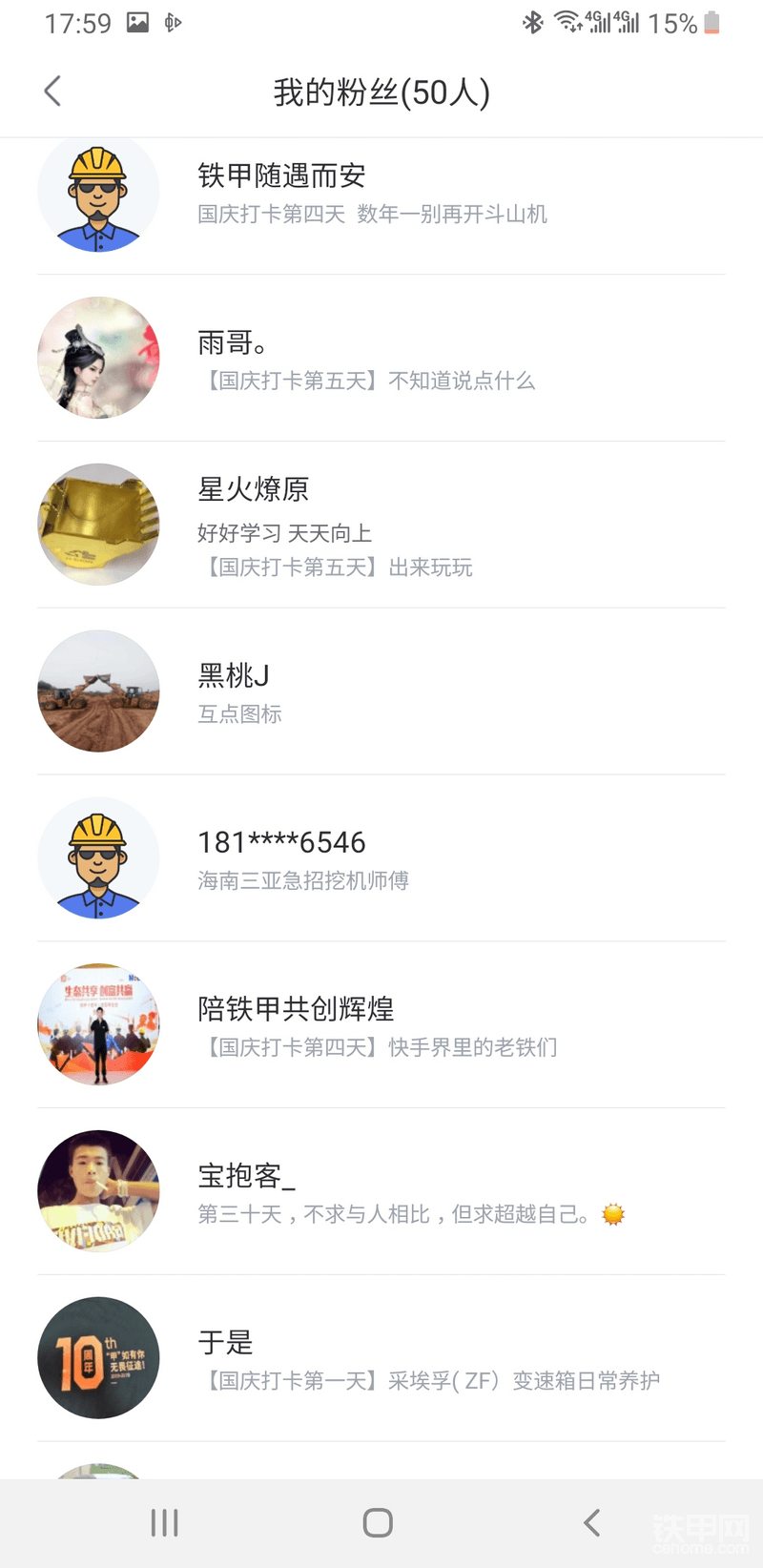Go back using the top-left arrow
Viewport: 763px width, 1568px height.
coord(52,92)
